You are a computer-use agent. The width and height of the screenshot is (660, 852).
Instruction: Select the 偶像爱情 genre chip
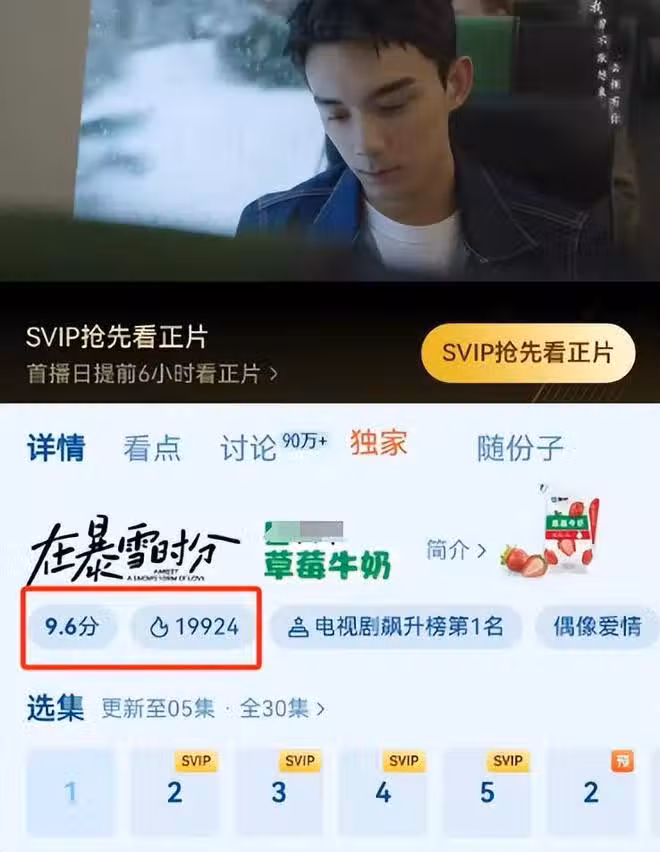point(598,628)
